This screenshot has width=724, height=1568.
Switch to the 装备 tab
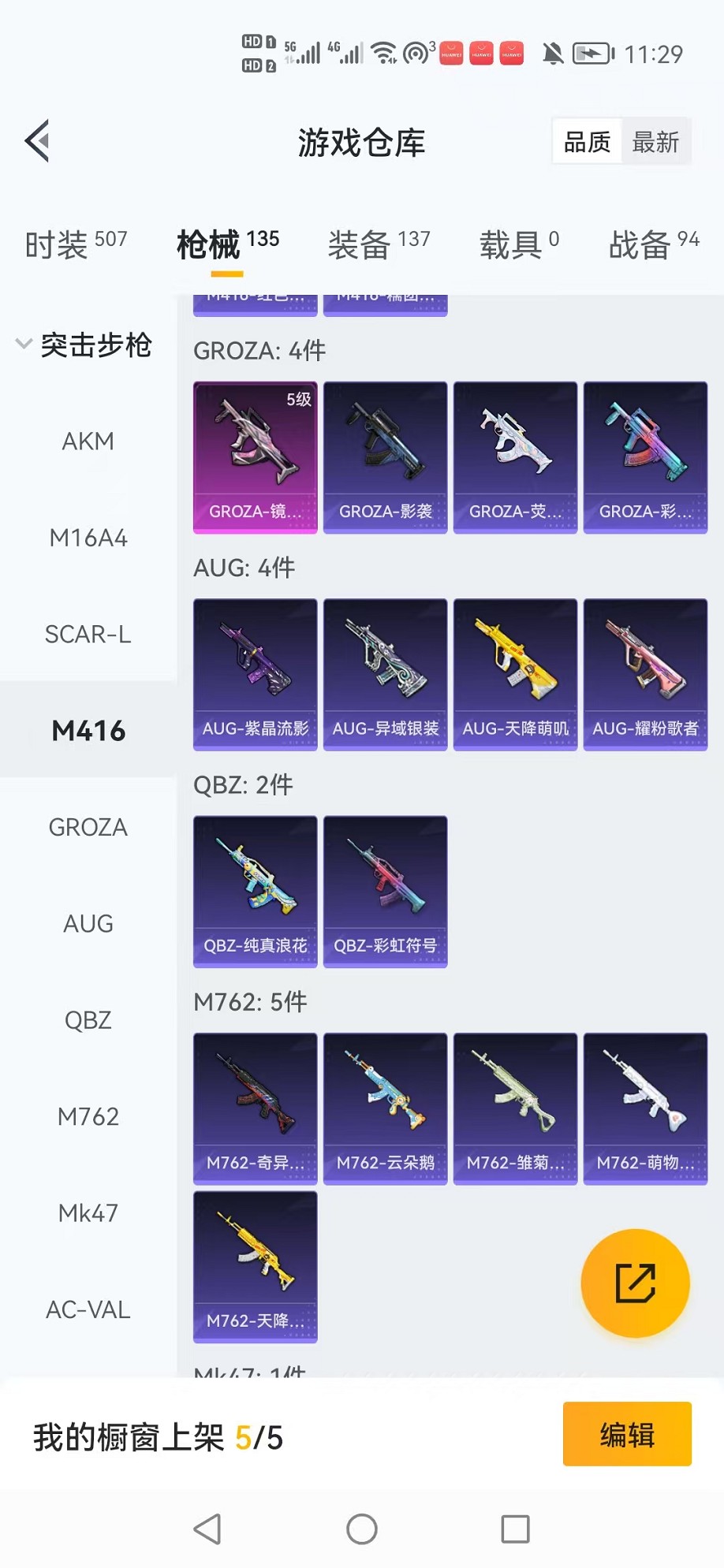(x=379, y=244)
